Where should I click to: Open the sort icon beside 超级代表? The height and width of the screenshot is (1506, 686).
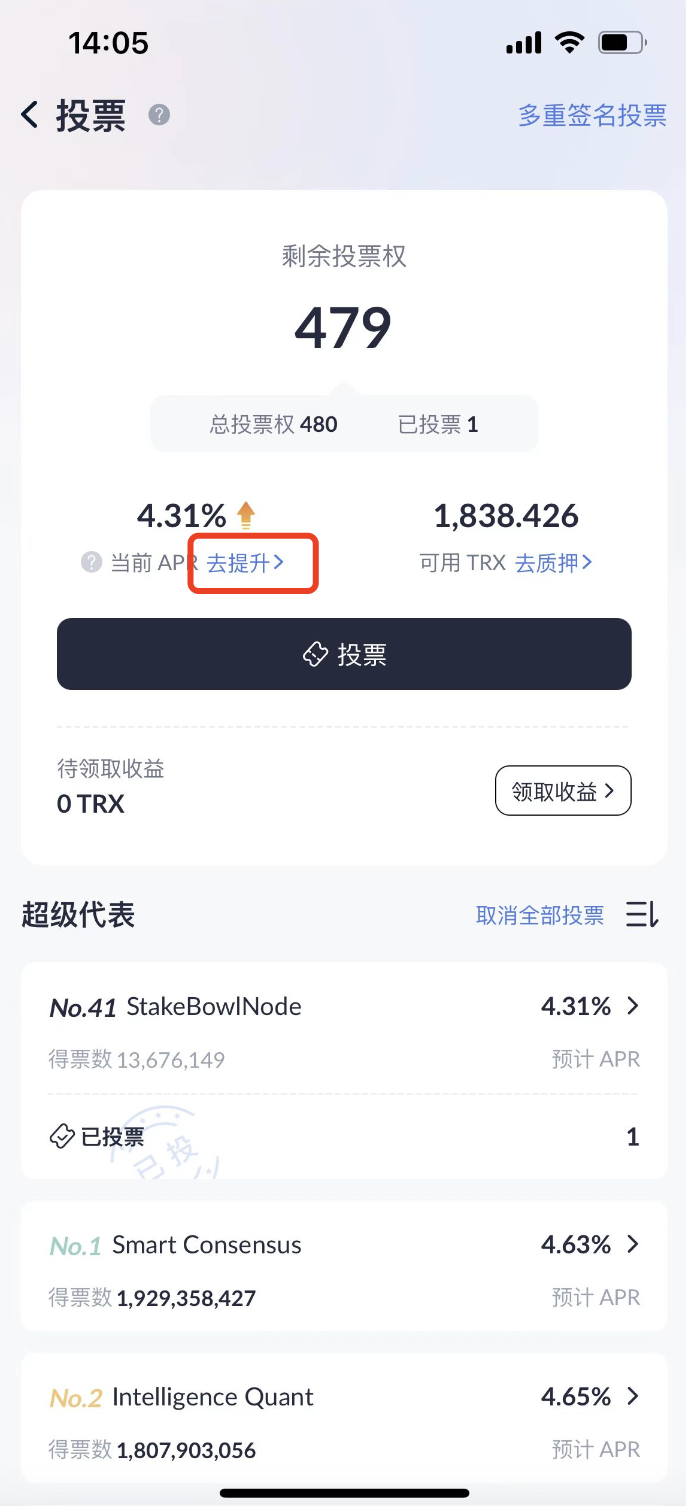(x=642, y=915)
